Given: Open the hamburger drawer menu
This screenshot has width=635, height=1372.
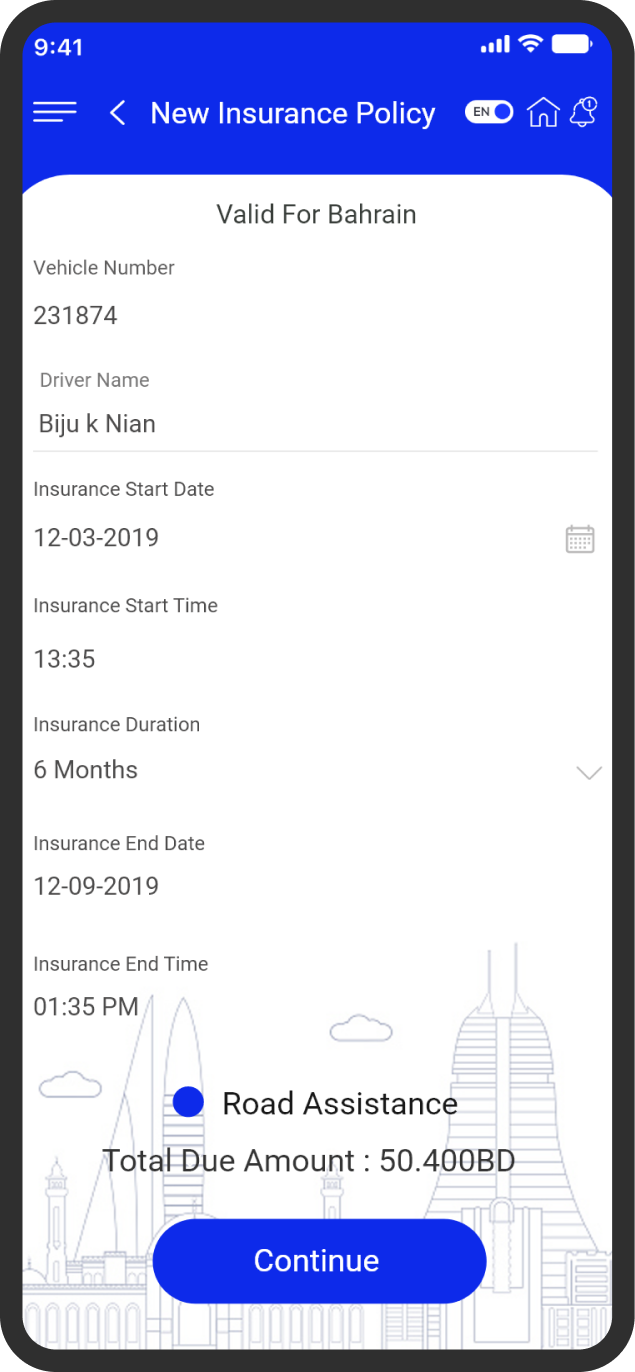Looking at the screenshot, I should [55, 112].
